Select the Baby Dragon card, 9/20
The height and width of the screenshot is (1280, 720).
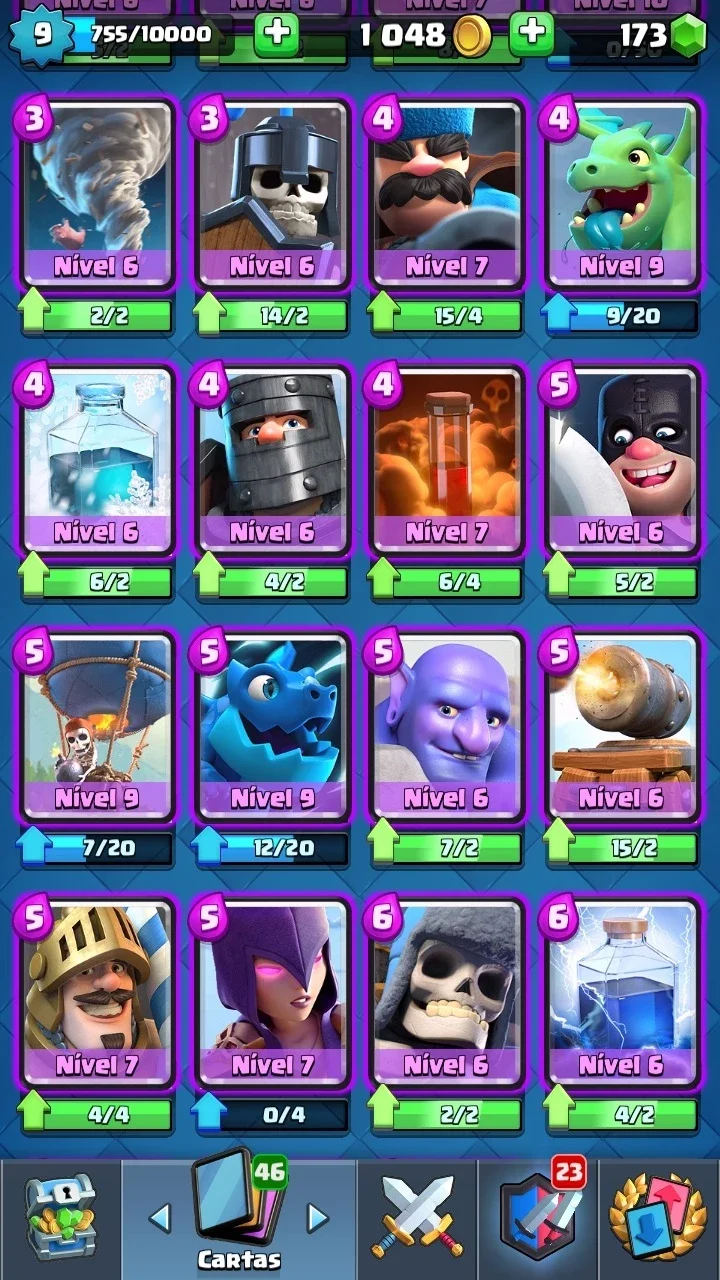pos(621,194)
